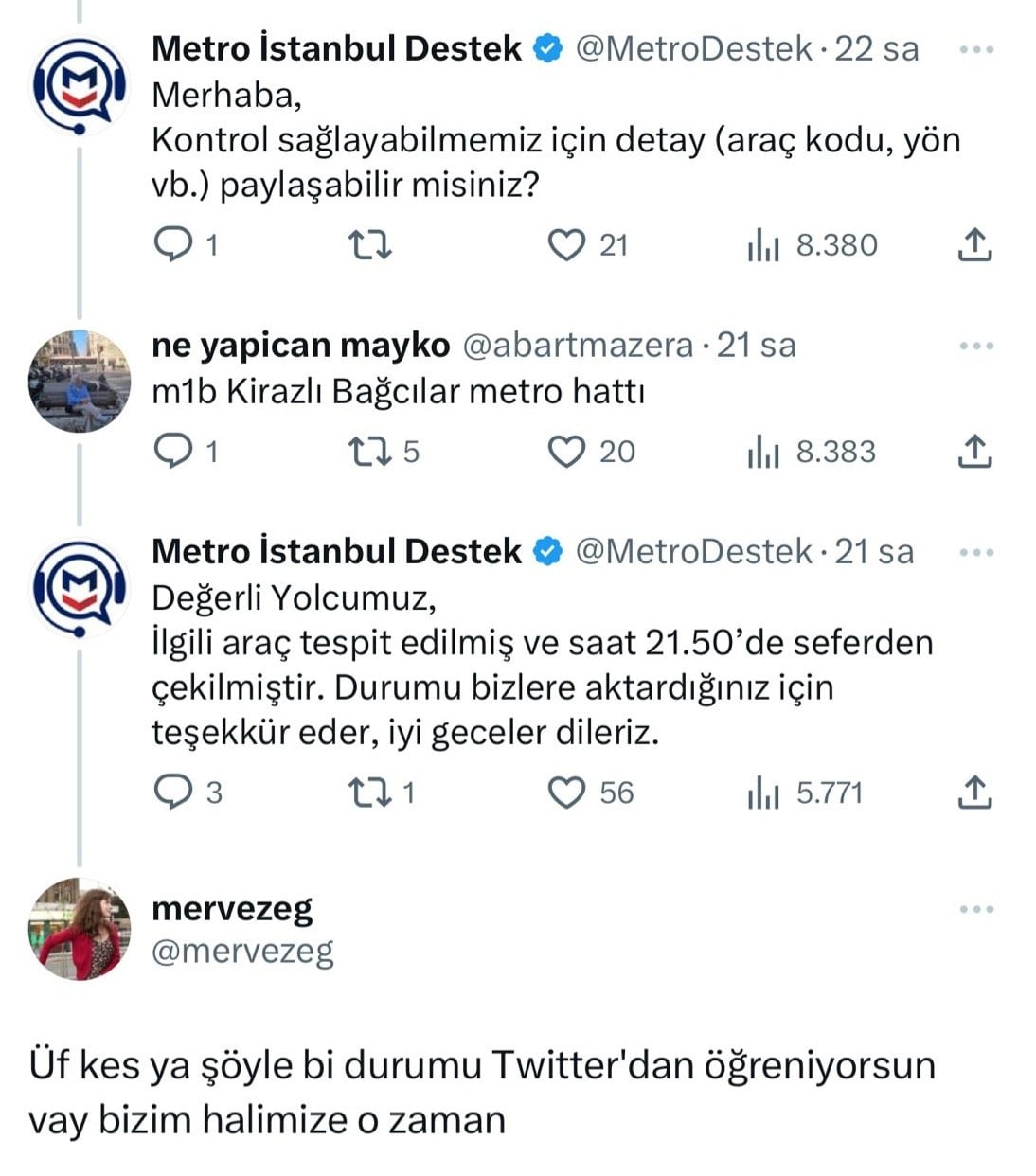Reply to the "m1b Kirazlı Bağcılar" tweet
The image size is (1036, 1176).
pyautogui.click(x=173, y=452)
